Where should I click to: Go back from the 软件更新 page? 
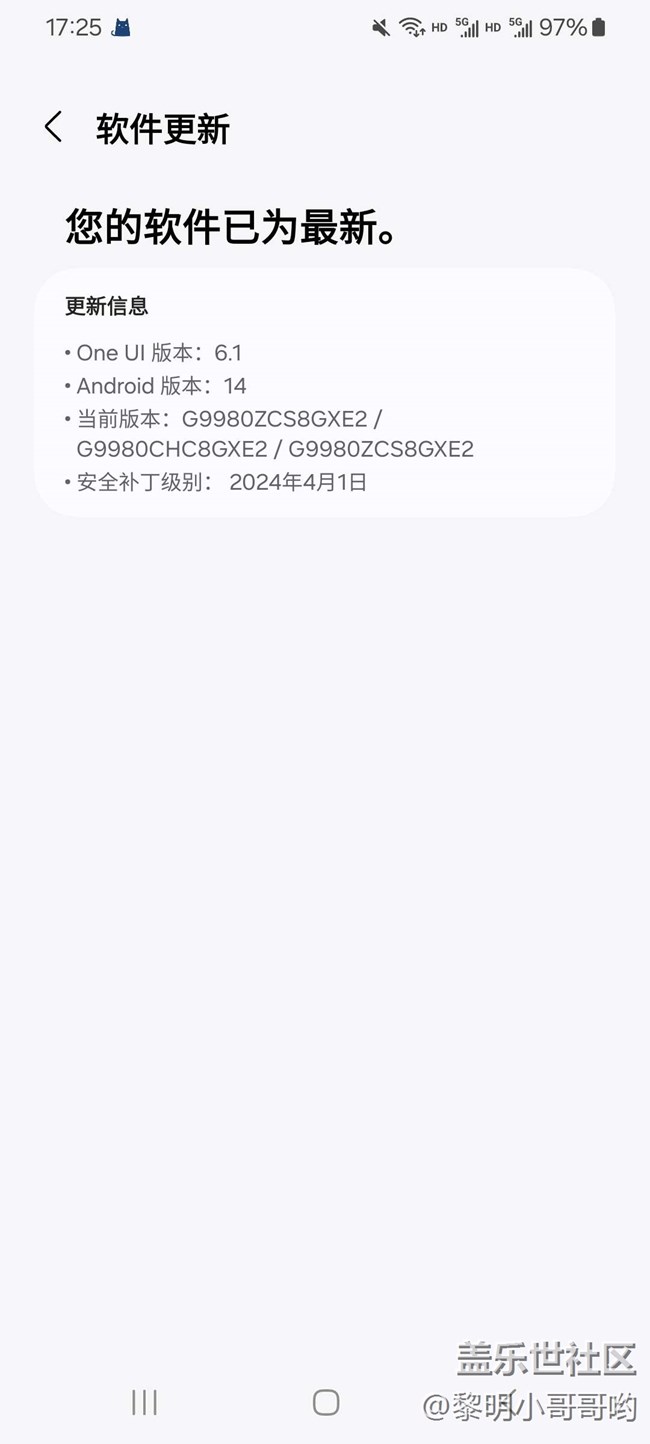(54, 128)
